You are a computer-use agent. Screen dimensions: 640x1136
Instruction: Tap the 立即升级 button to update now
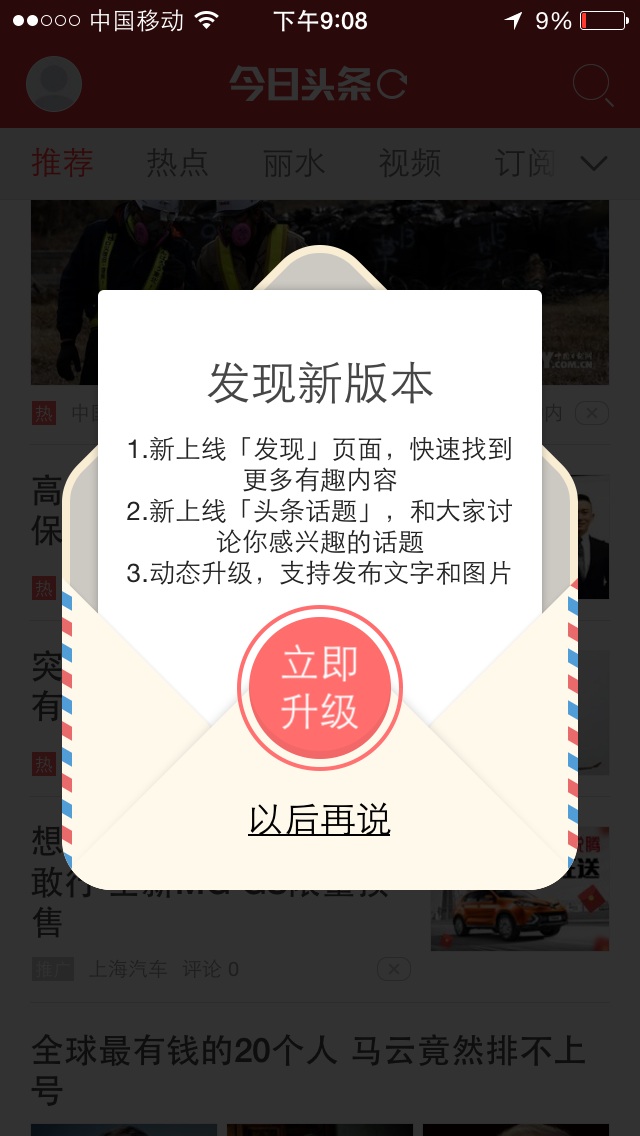click(x=320, y=688)
